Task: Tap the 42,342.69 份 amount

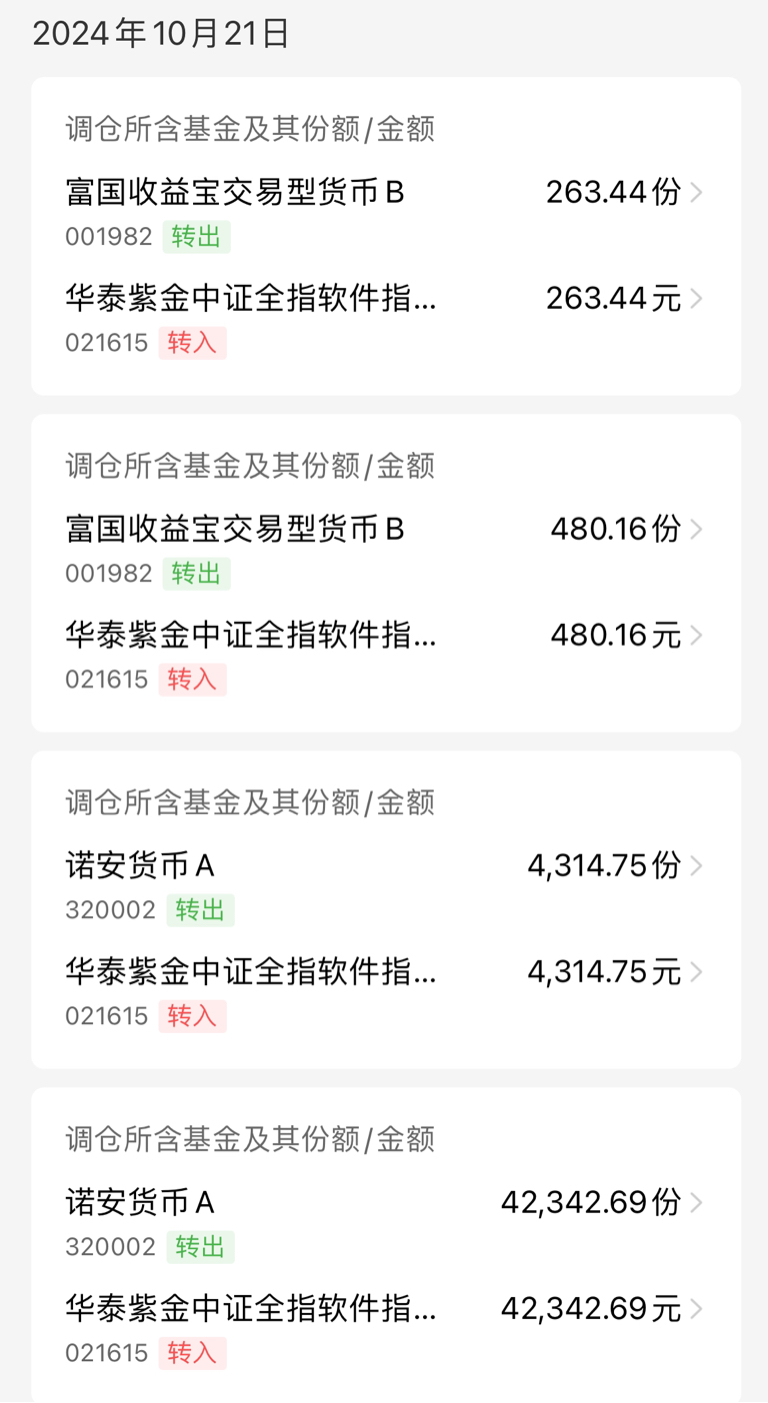Action: (x=590, y=1202)
